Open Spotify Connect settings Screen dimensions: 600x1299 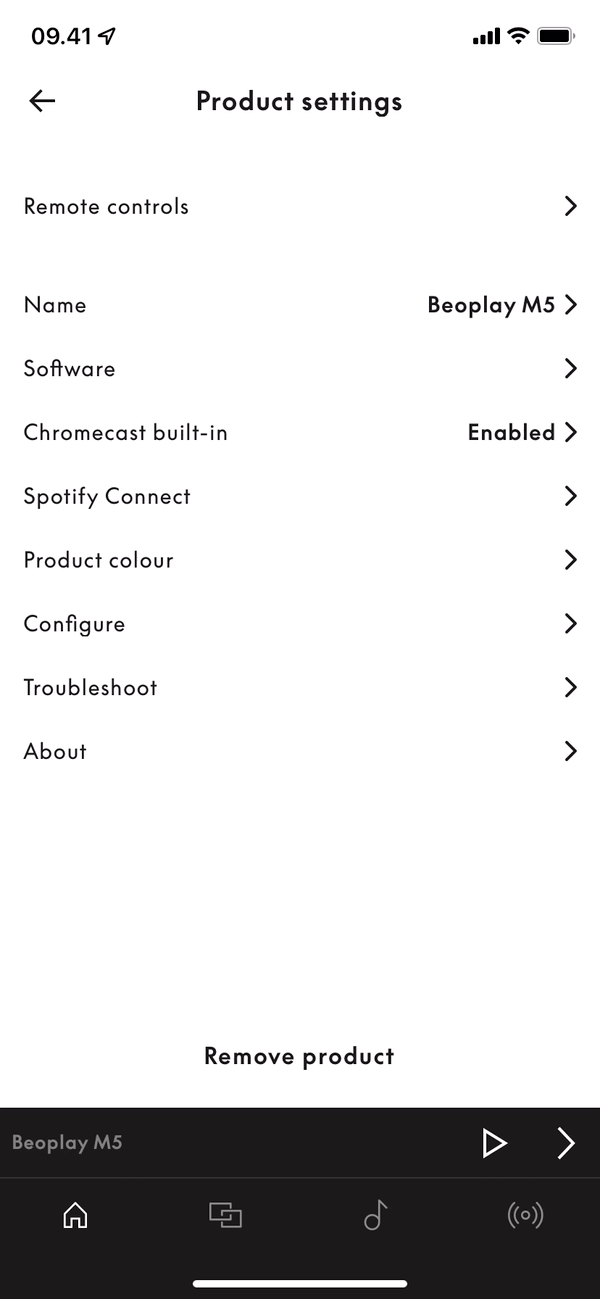pyautogui.click(x=300, y=496)
